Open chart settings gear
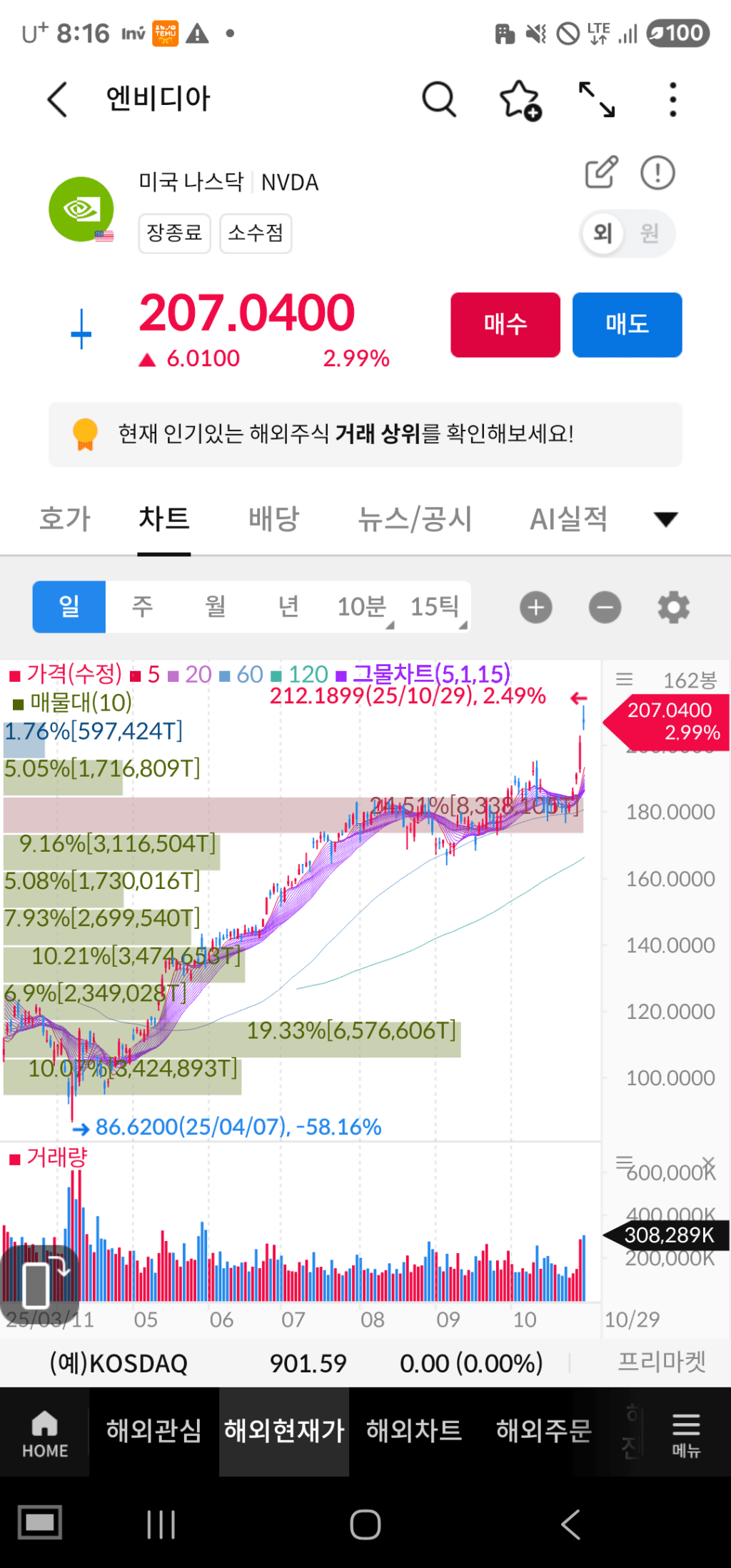The width and height of the screenshot is (731, 1568). tap(673, 608)
